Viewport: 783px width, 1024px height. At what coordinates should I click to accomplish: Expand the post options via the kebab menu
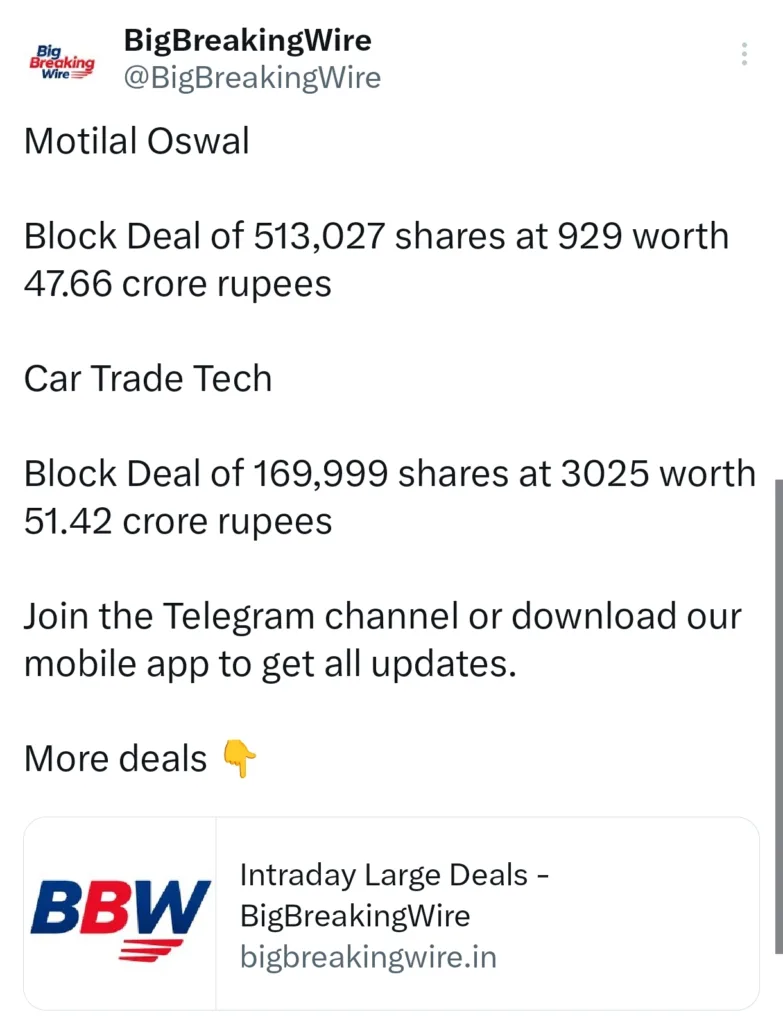pyautogui.click(x=744, y=54)
